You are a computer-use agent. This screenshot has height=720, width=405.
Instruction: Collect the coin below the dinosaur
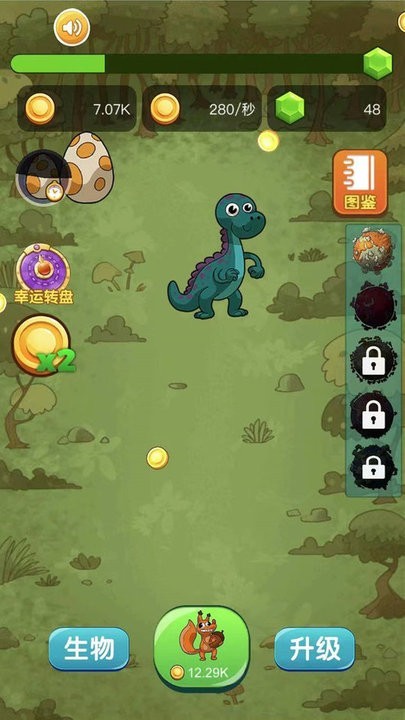(x=158, y=458)
